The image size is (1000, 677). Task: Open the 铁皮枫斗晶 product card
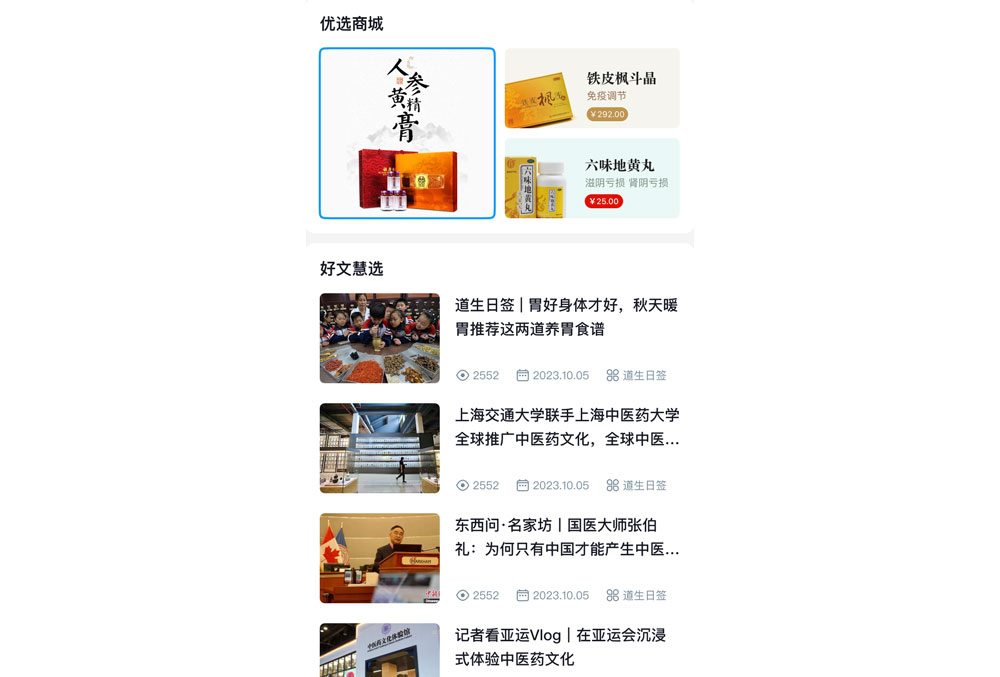[592, 88]
